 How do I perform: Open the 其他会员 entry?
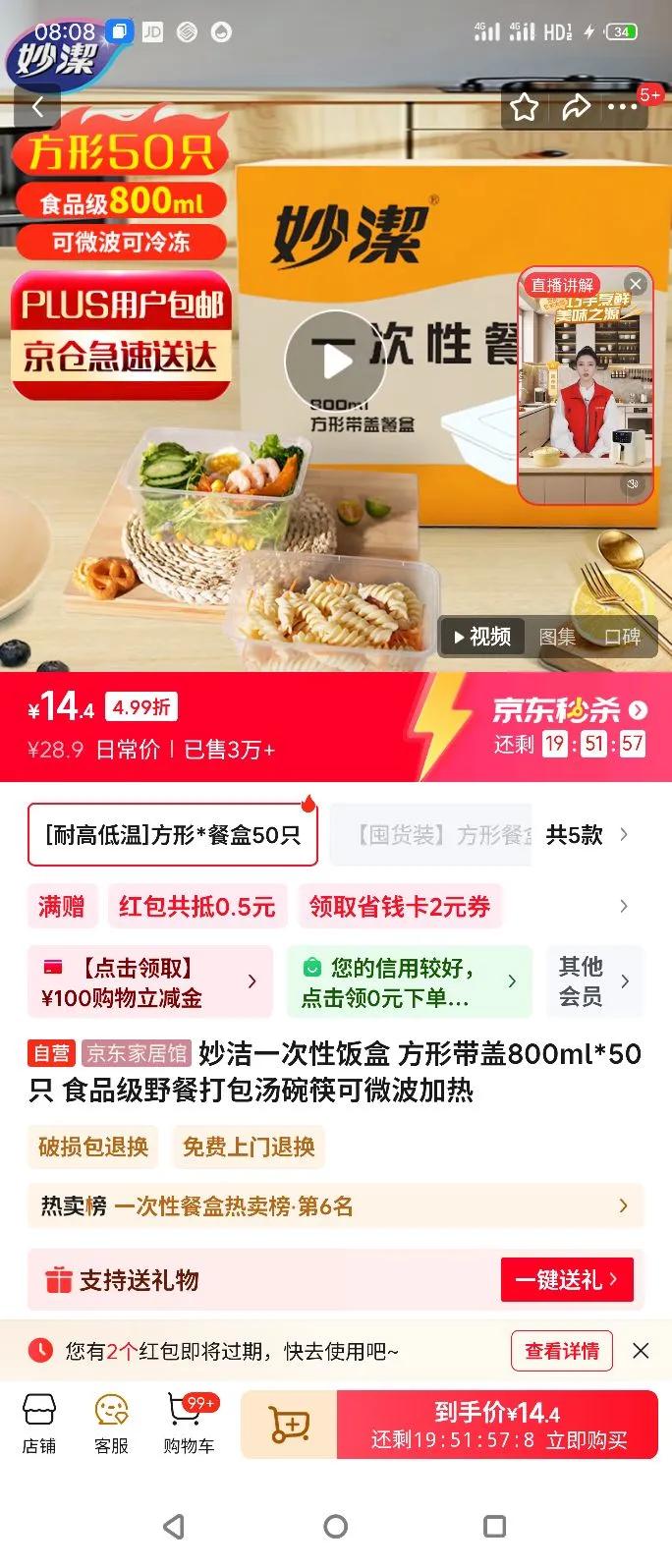point(594,981)
